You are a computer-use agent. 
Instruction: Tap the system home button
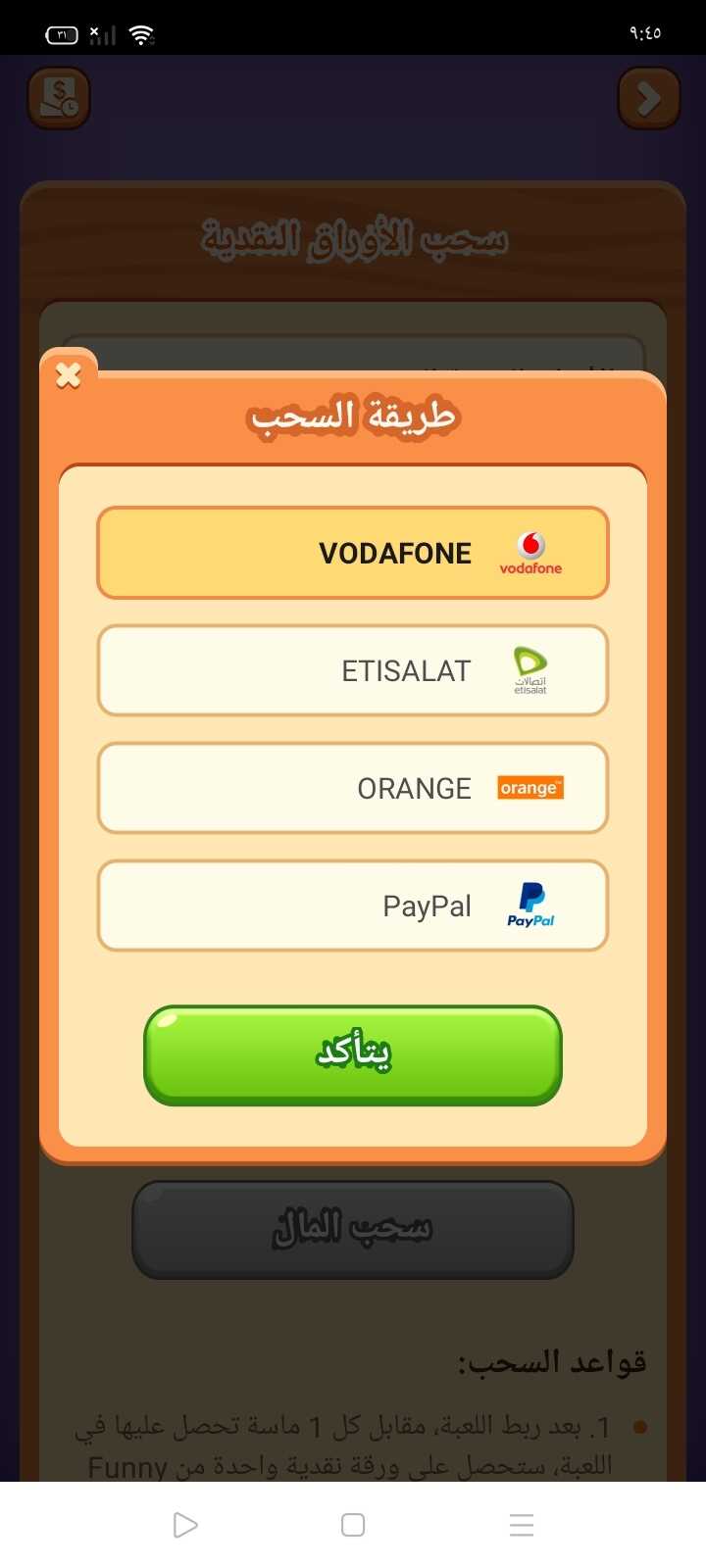click(353, 1525)
